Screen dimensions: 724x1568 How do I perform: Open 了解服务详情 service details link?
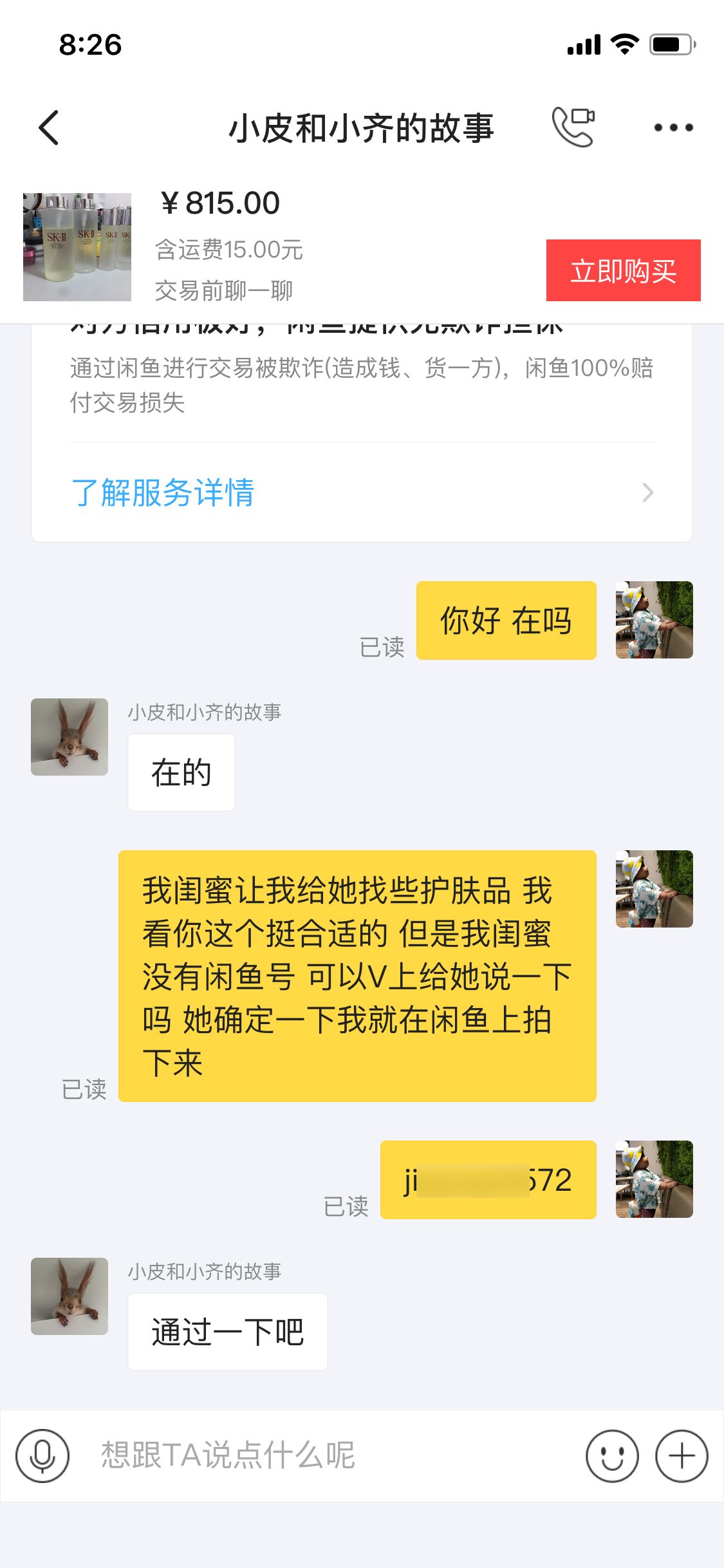pos(163,493)
